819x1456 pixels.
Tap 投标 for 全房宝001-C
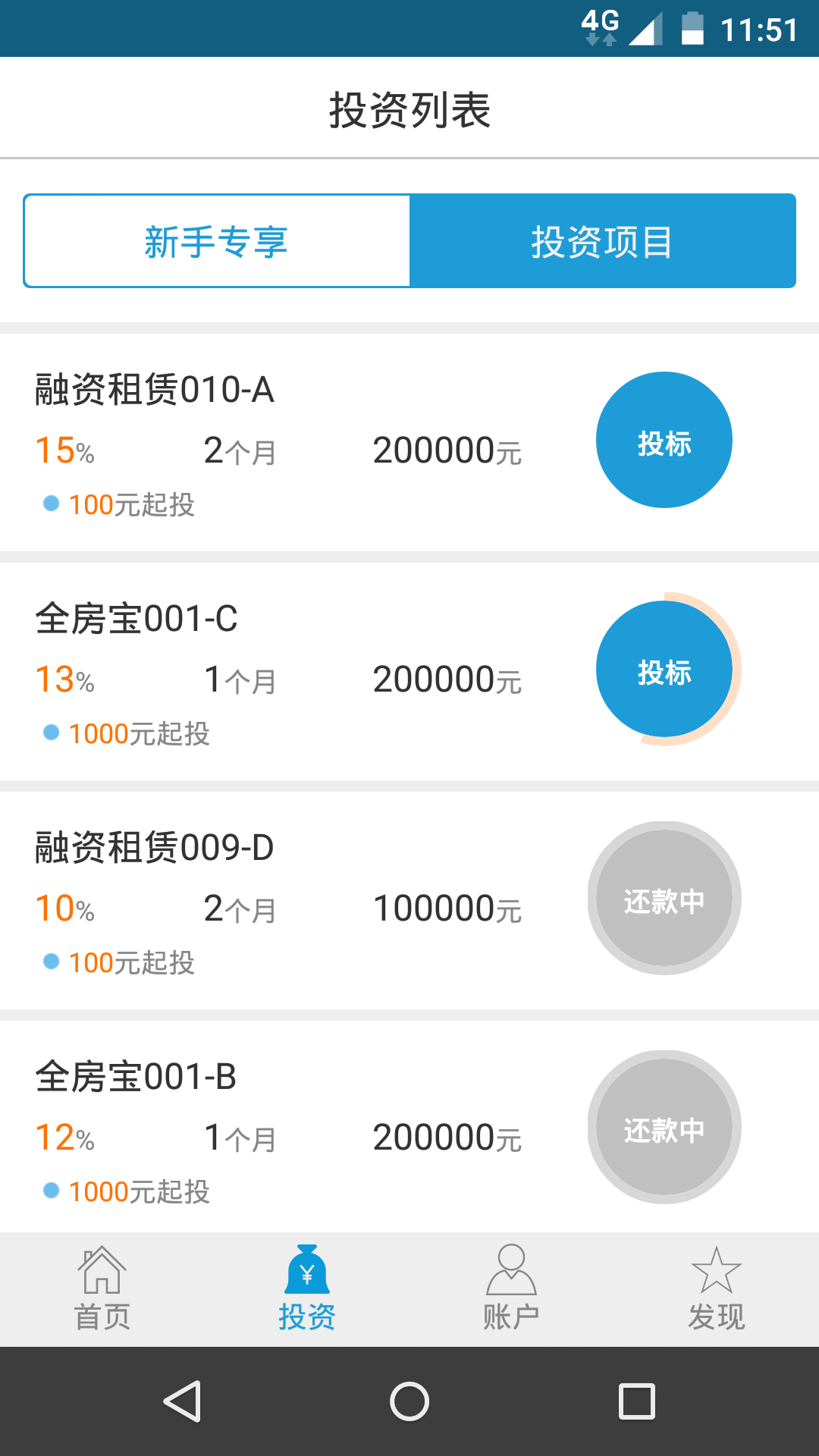[x=664, y=669]
